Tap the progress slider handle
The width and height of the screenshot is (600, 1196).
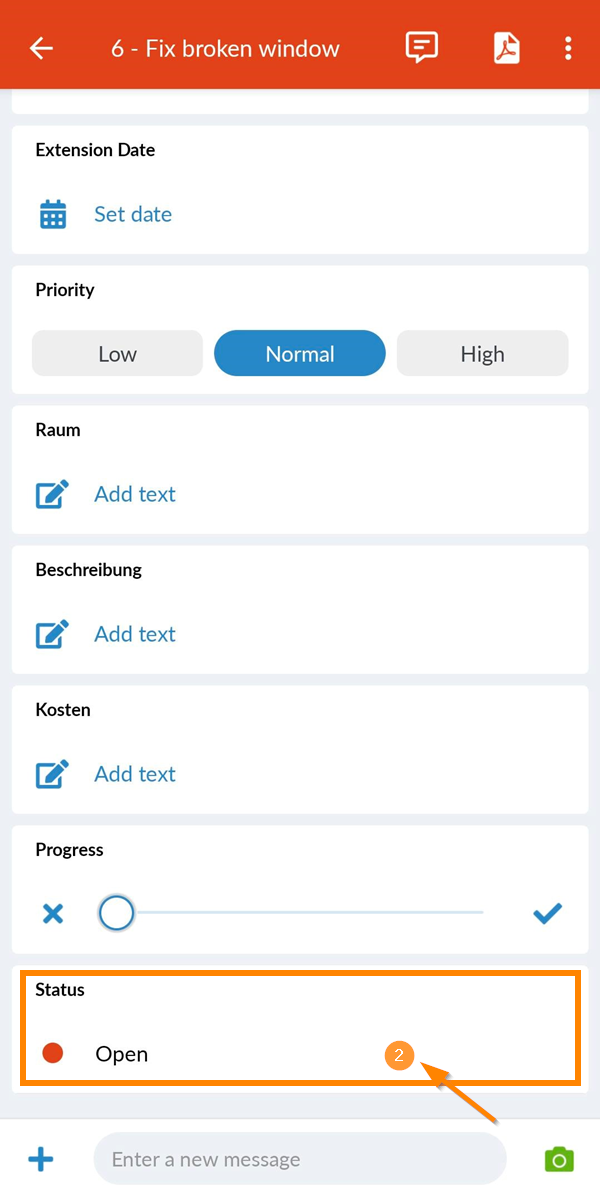(x=117, y=913)
